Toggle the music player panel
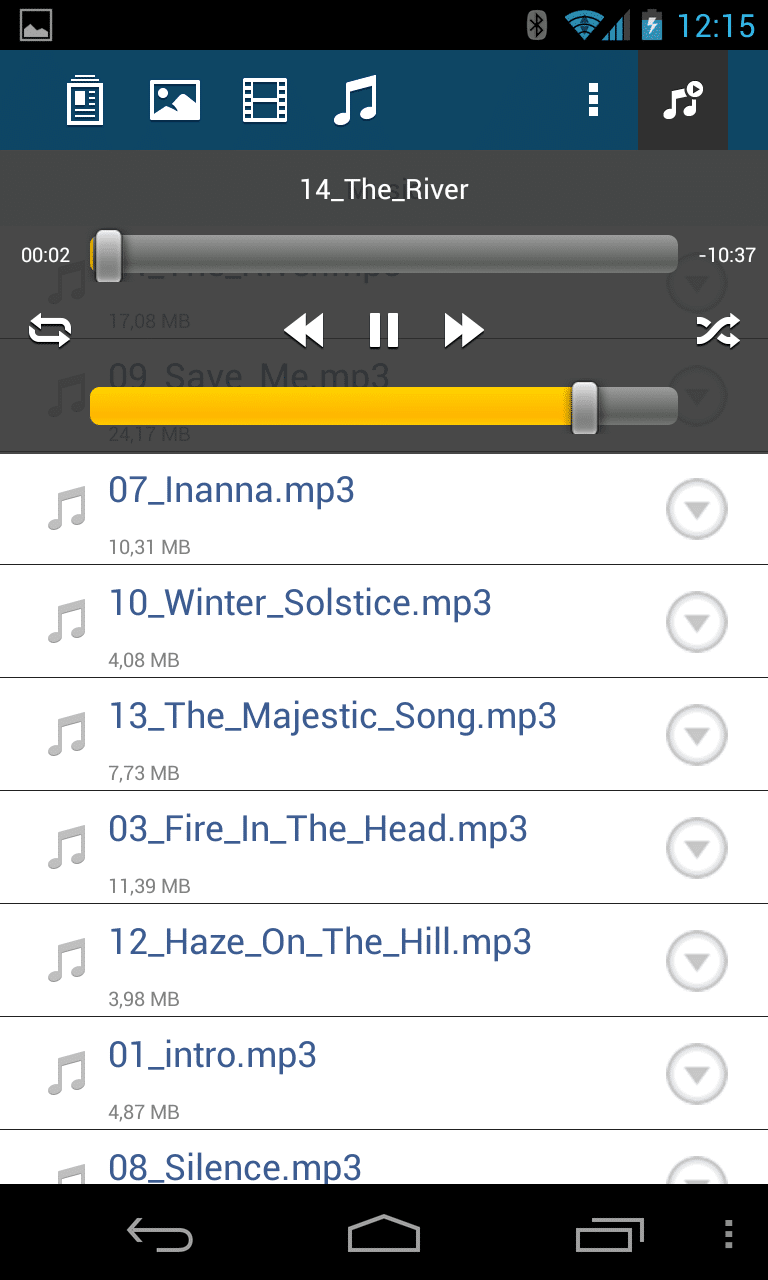 (683, 100)
